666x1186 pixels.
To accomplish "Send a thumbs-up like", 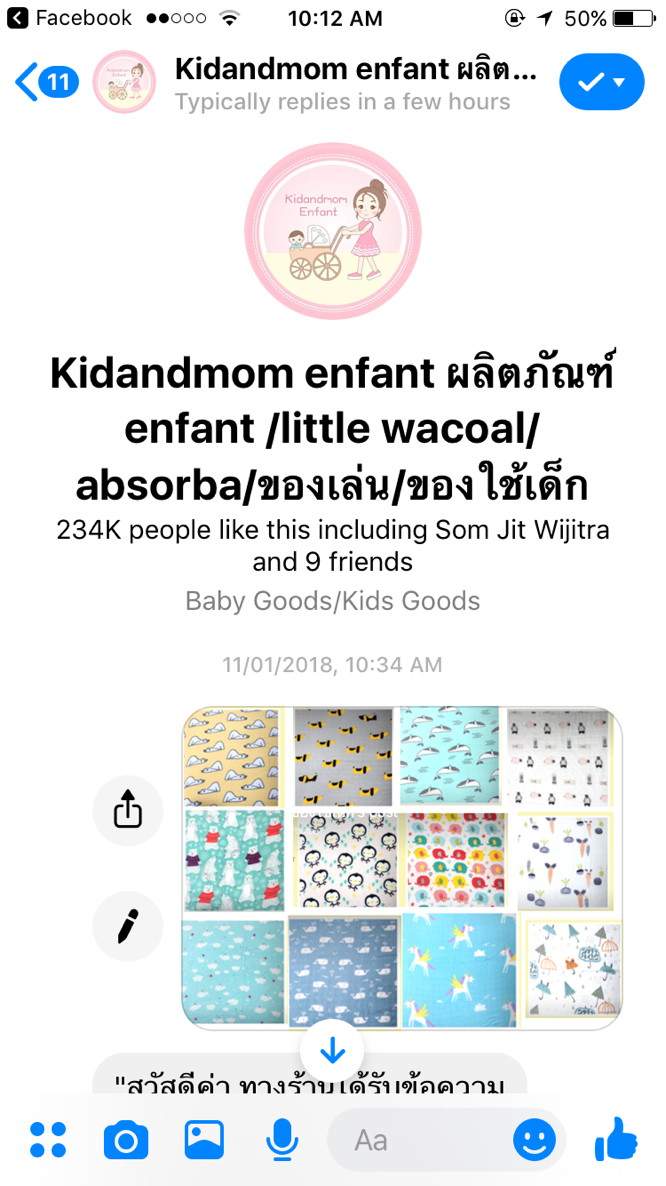I will 617,1137.
